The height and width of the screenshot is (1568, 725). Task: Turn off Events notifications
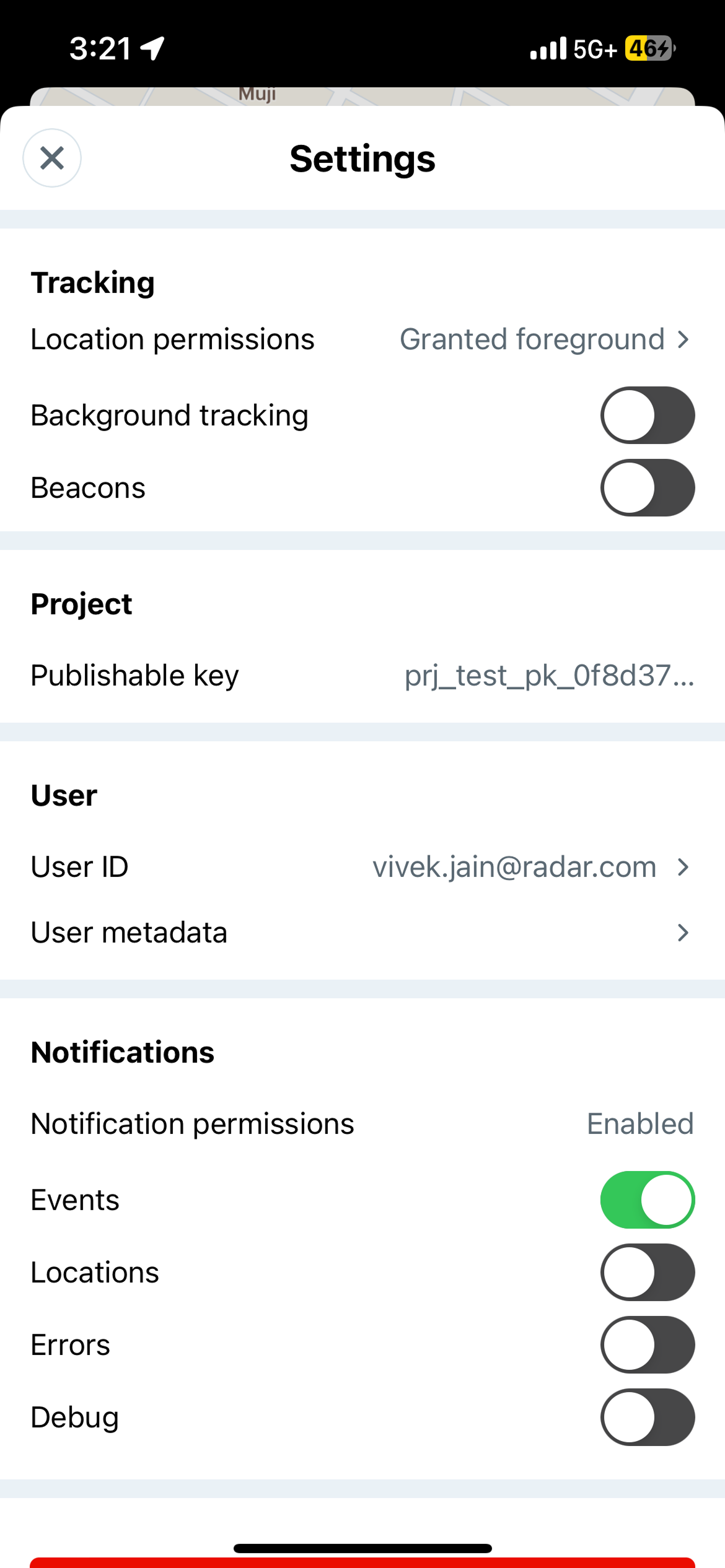(647, 1200)
